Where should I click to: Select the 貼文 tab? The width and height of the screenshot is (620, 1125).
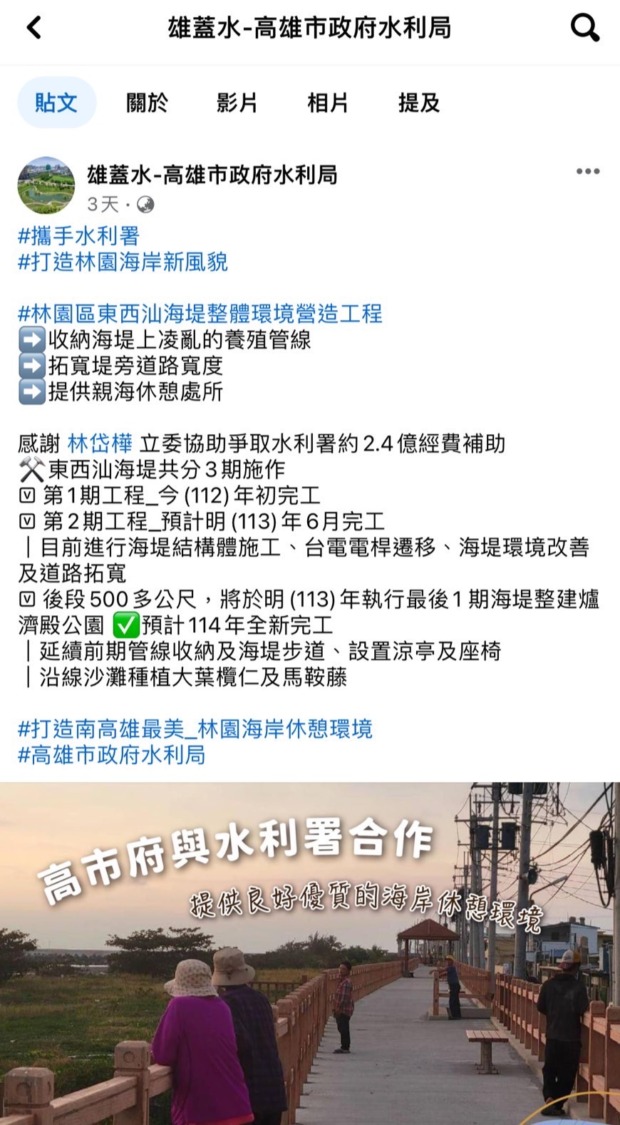point(56,102)
